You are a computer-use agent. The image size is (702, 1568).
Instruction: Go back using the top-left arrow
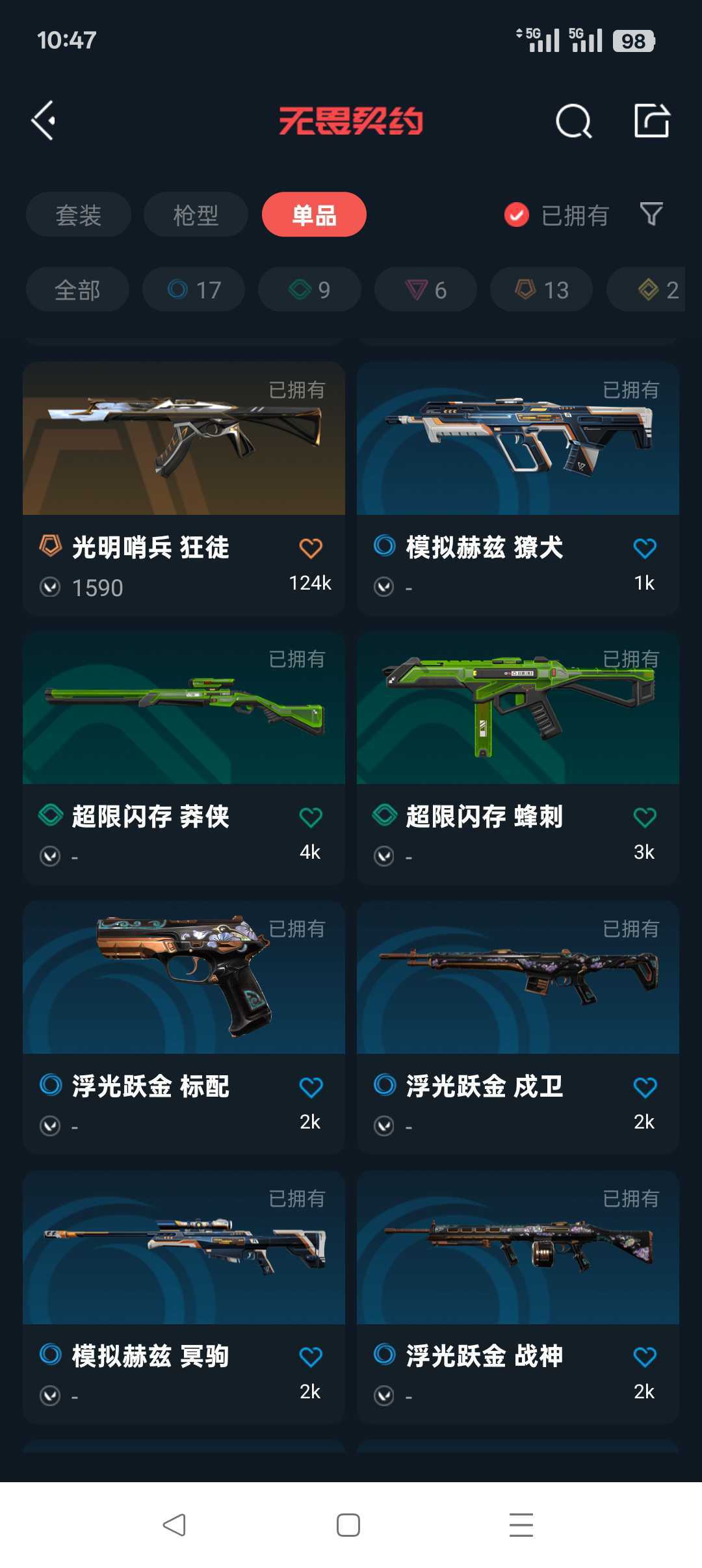44,121
